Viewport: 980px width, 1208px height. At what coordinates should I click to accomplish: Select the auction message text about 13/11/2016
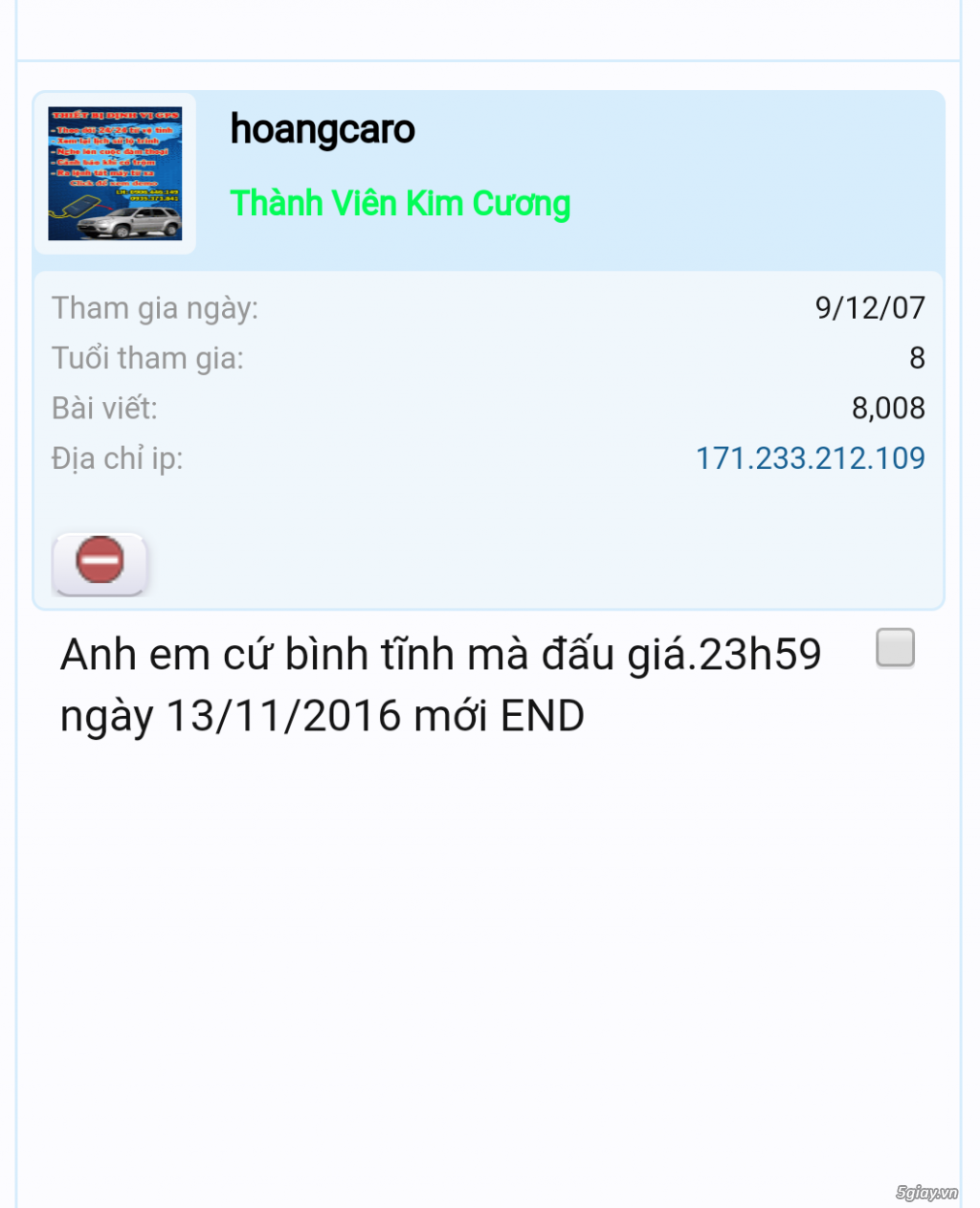click(x=440, y=682)
